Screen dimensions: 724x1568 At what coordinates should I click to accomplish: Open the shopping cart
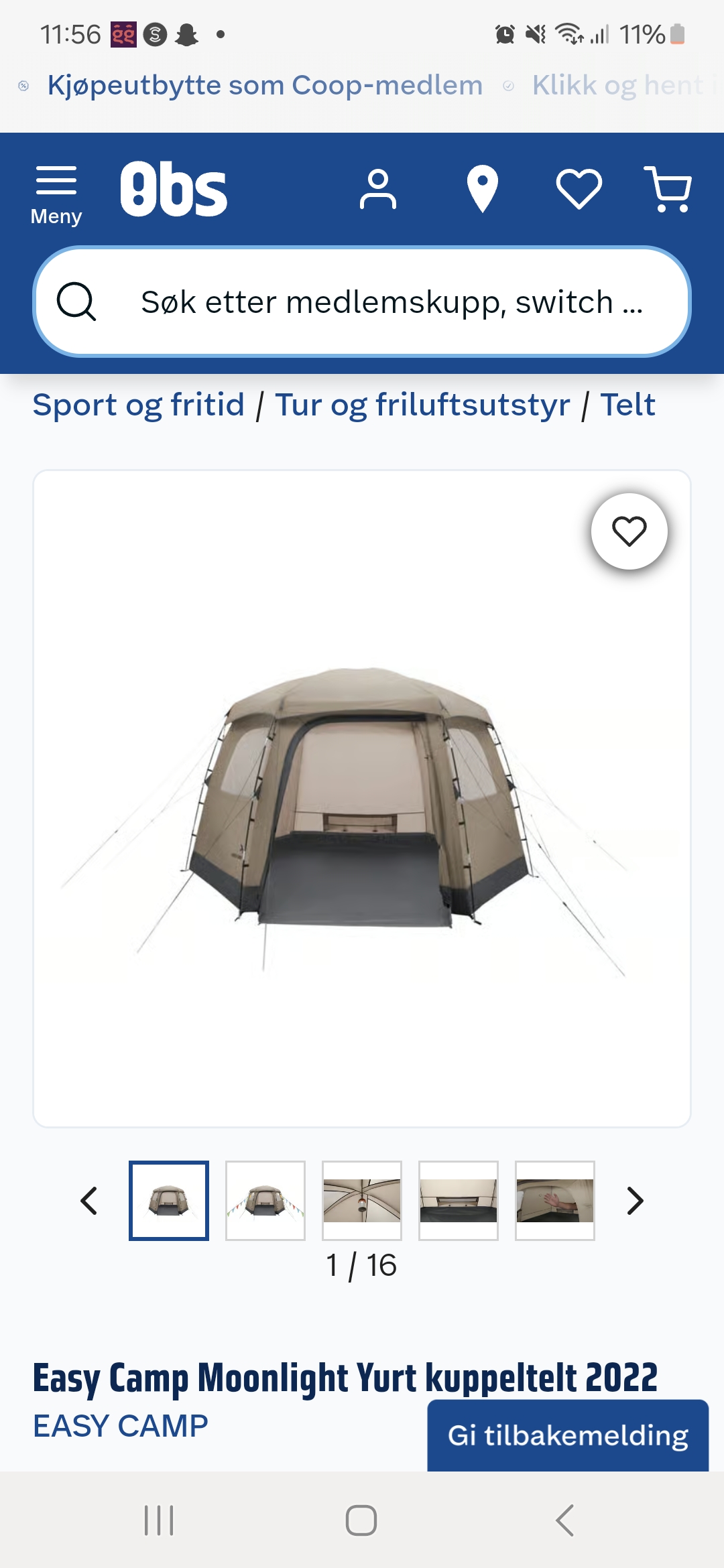tap(668, 190)
